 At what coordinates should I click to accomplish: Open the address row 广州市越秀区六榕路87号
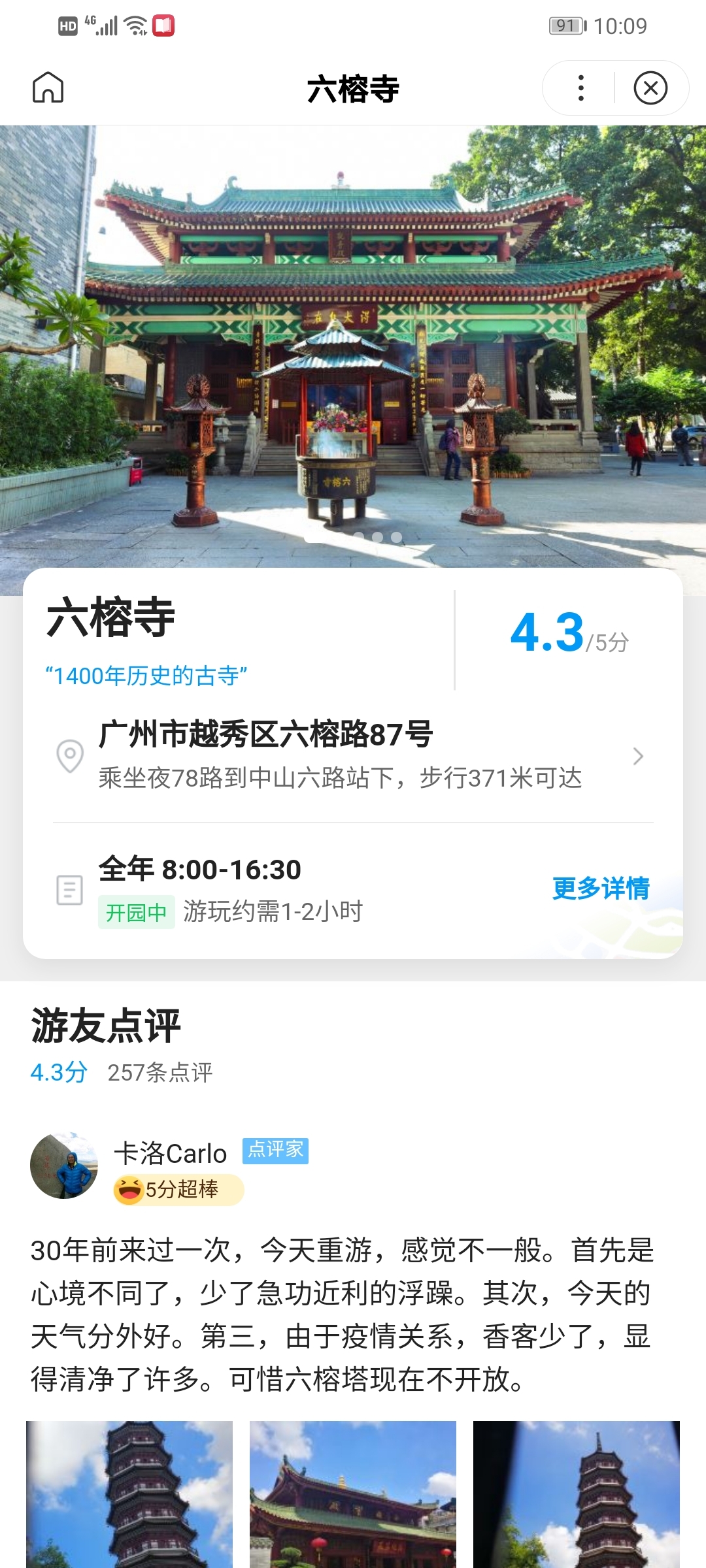(353, 755)
